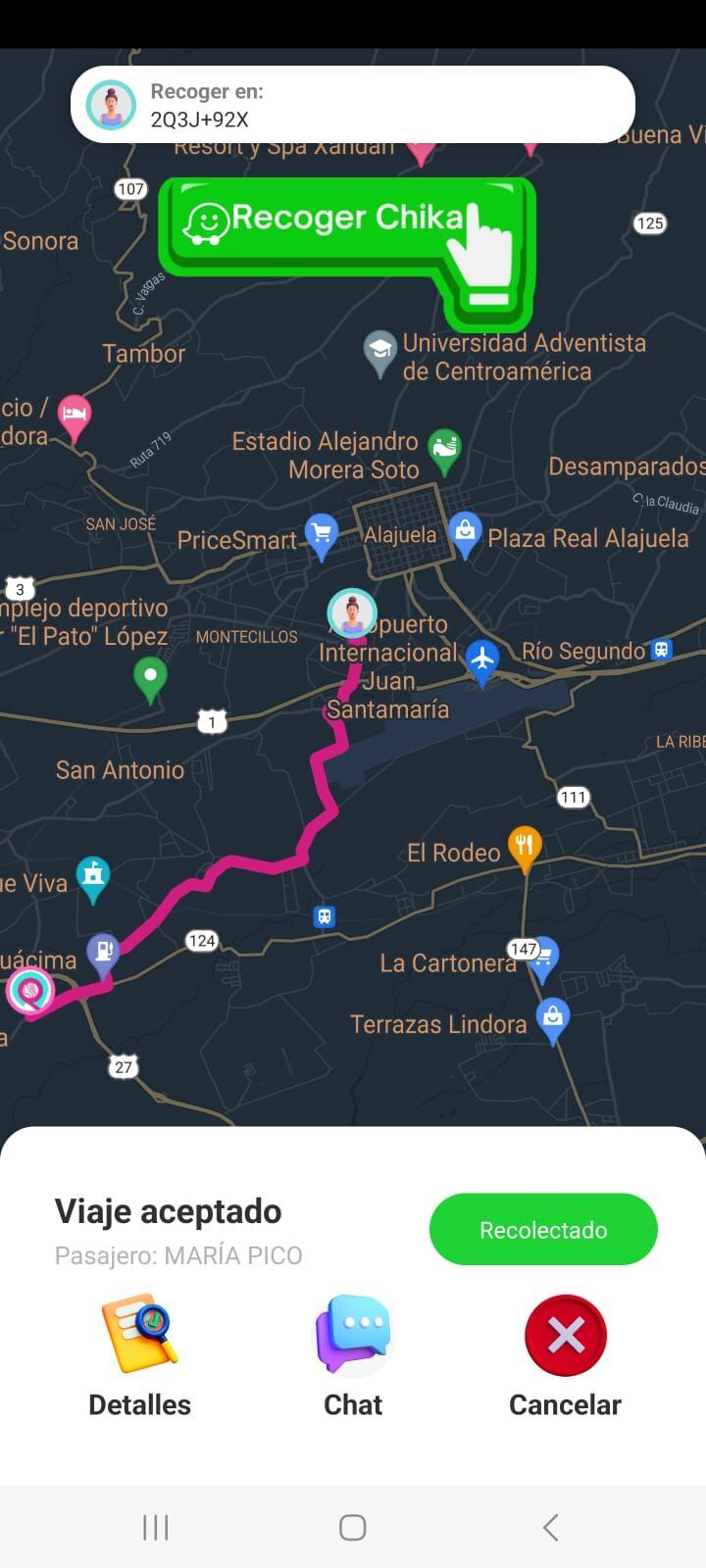The height and width of the screenshot is (1568, 706).
Task: Select the Plaza Real Alajuela map pin
Action: [465, 533]
